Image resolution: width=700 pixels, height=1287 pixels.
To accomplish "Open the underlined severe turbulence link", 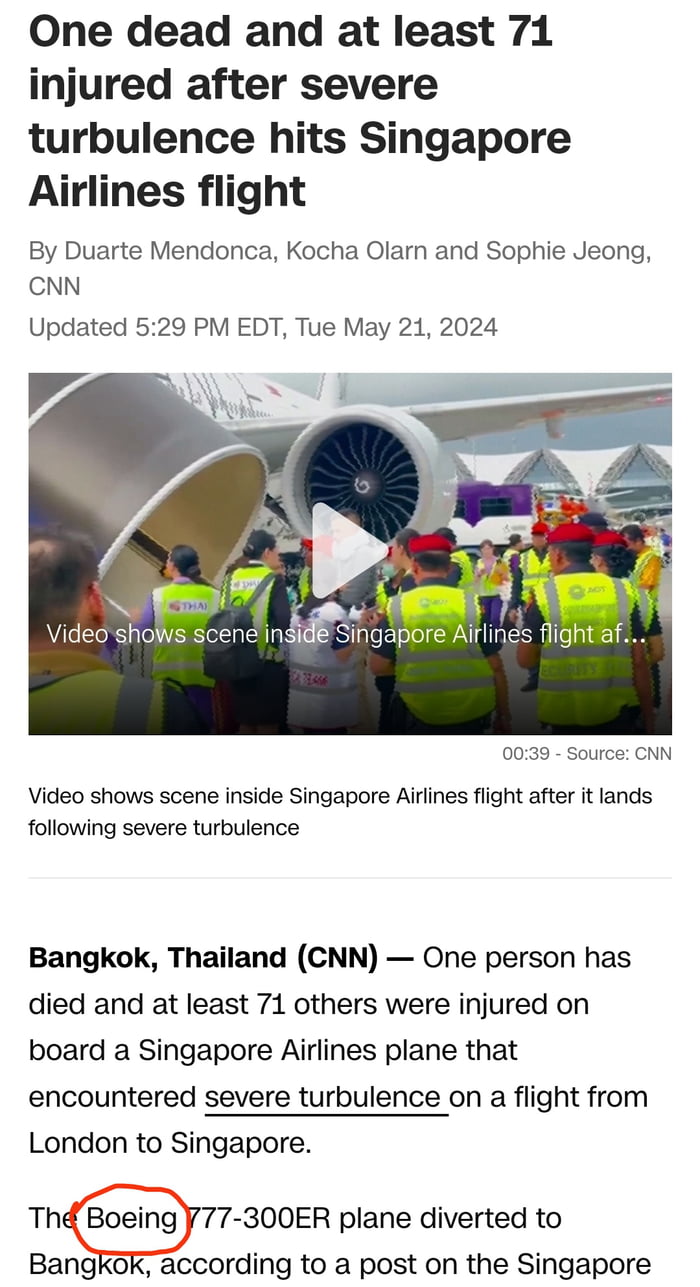I will pyautogui.click(x=322, y=1097).
